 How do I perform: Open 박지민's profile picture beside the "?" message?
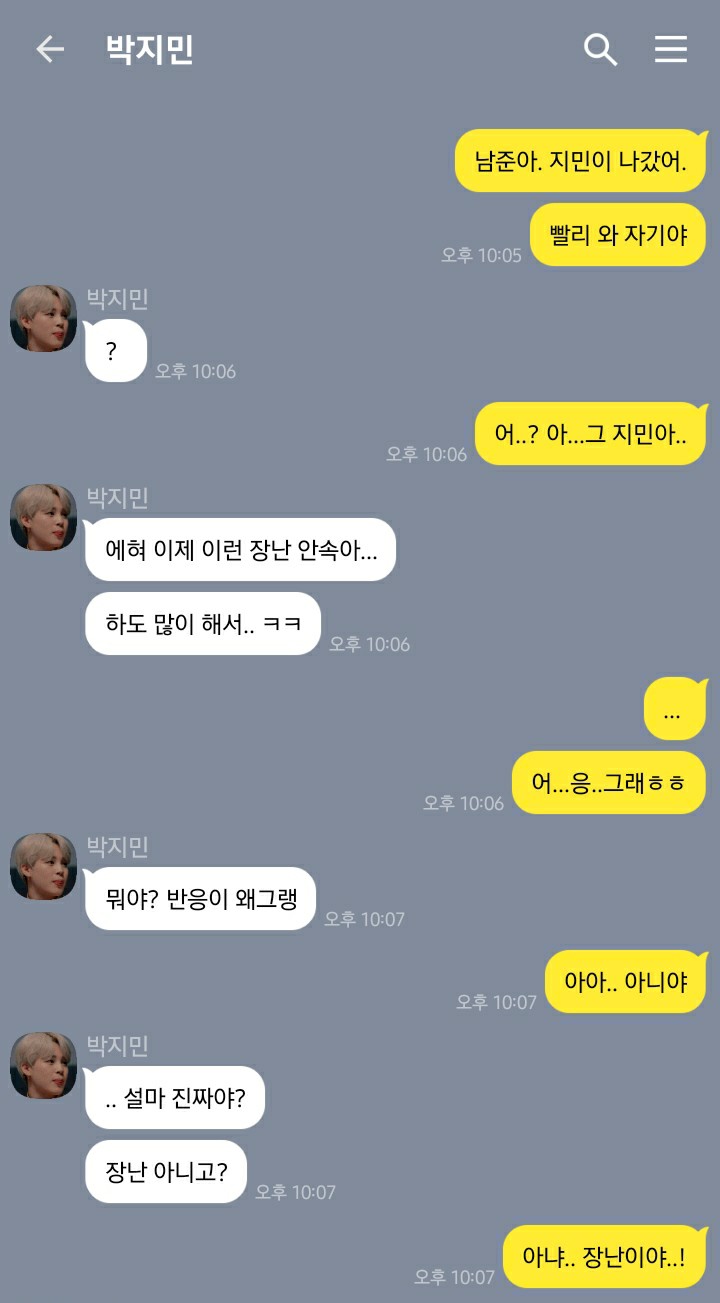pyautogui.click(x=44, y=319)
